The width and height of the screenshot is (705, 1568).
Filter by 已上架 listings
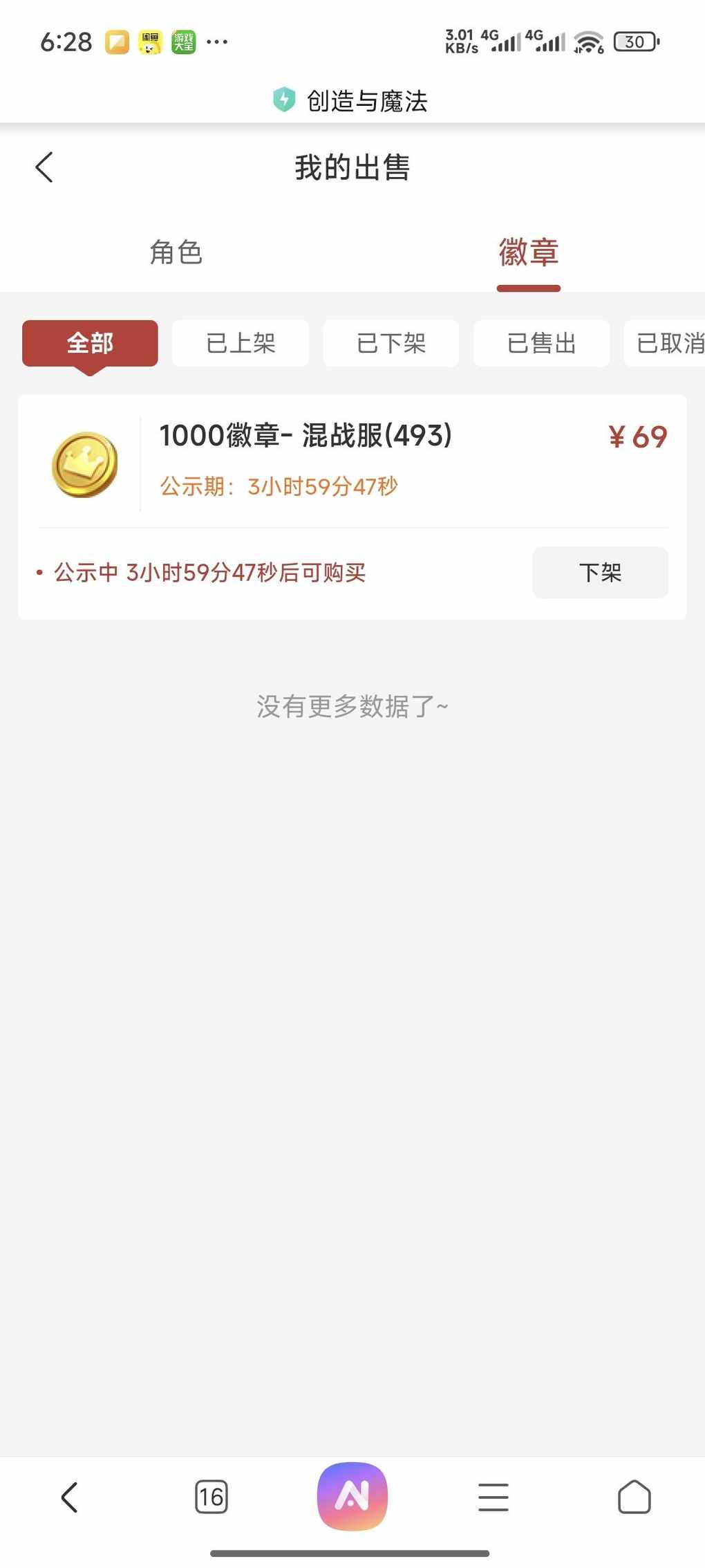point(241,343)
